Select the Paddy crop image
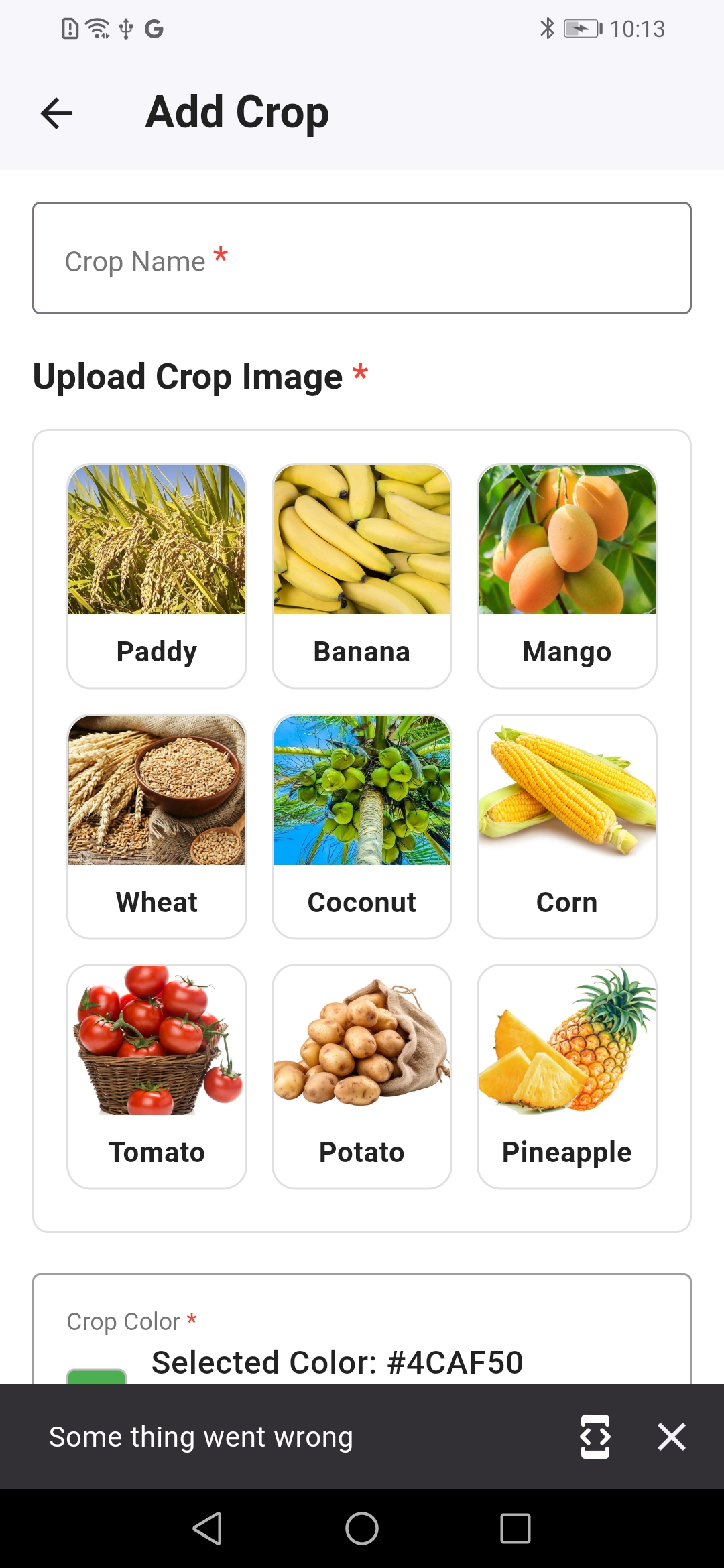 (157, 576)
